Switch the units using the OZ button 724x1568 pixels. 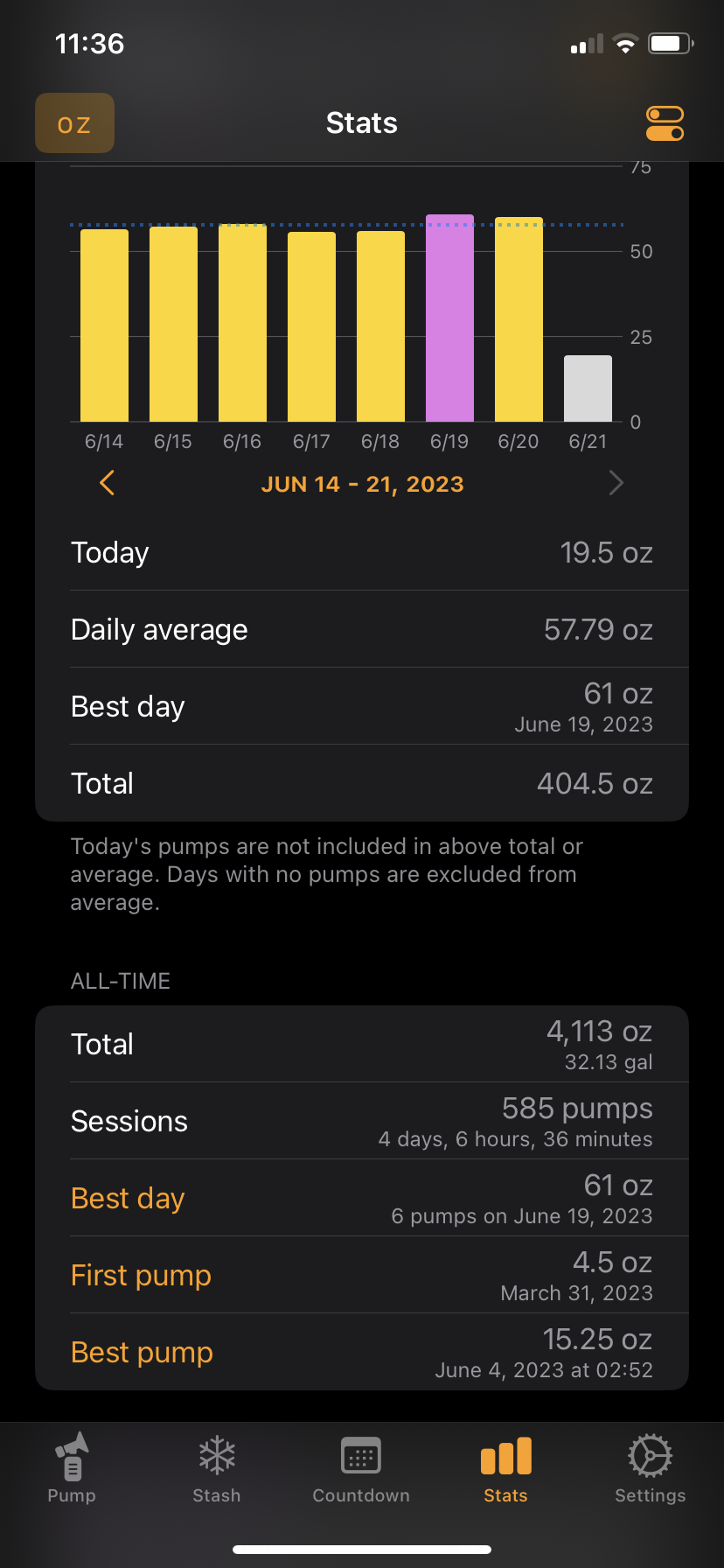click(74, 123)
